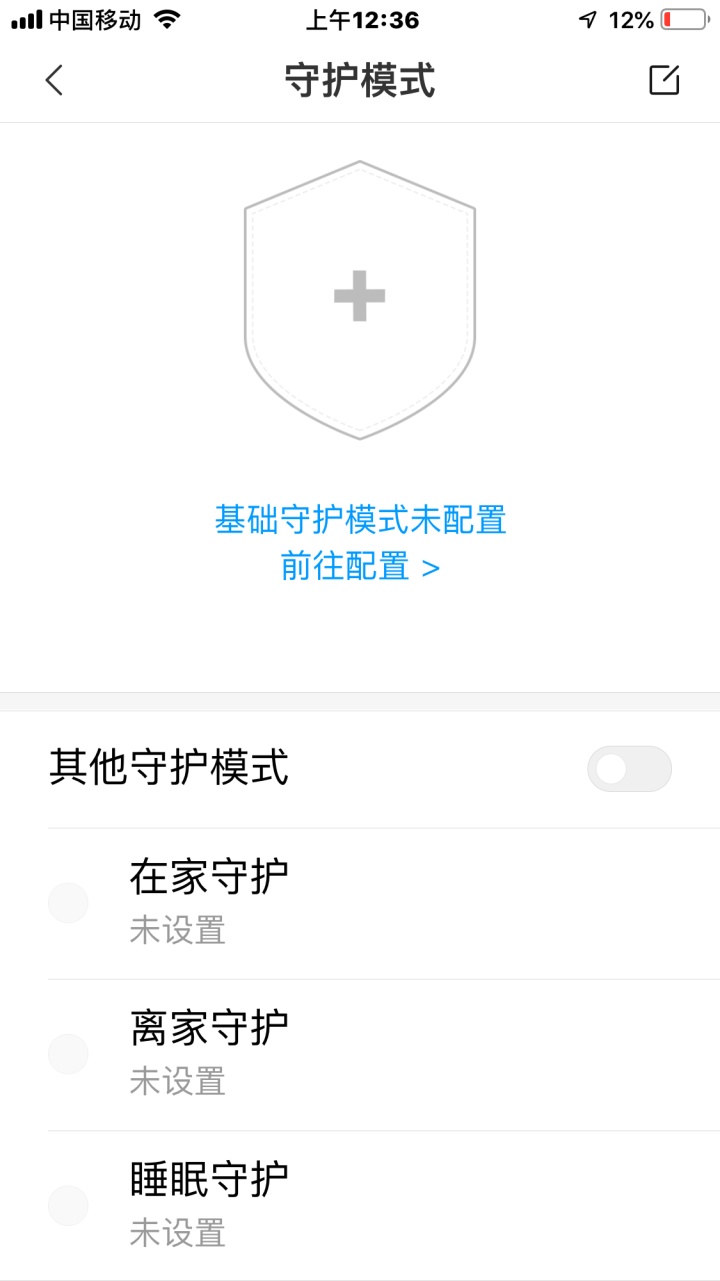Tap the 中国移动 carrier label
The height and width of the screenshot is (1281, 720).
95,17
